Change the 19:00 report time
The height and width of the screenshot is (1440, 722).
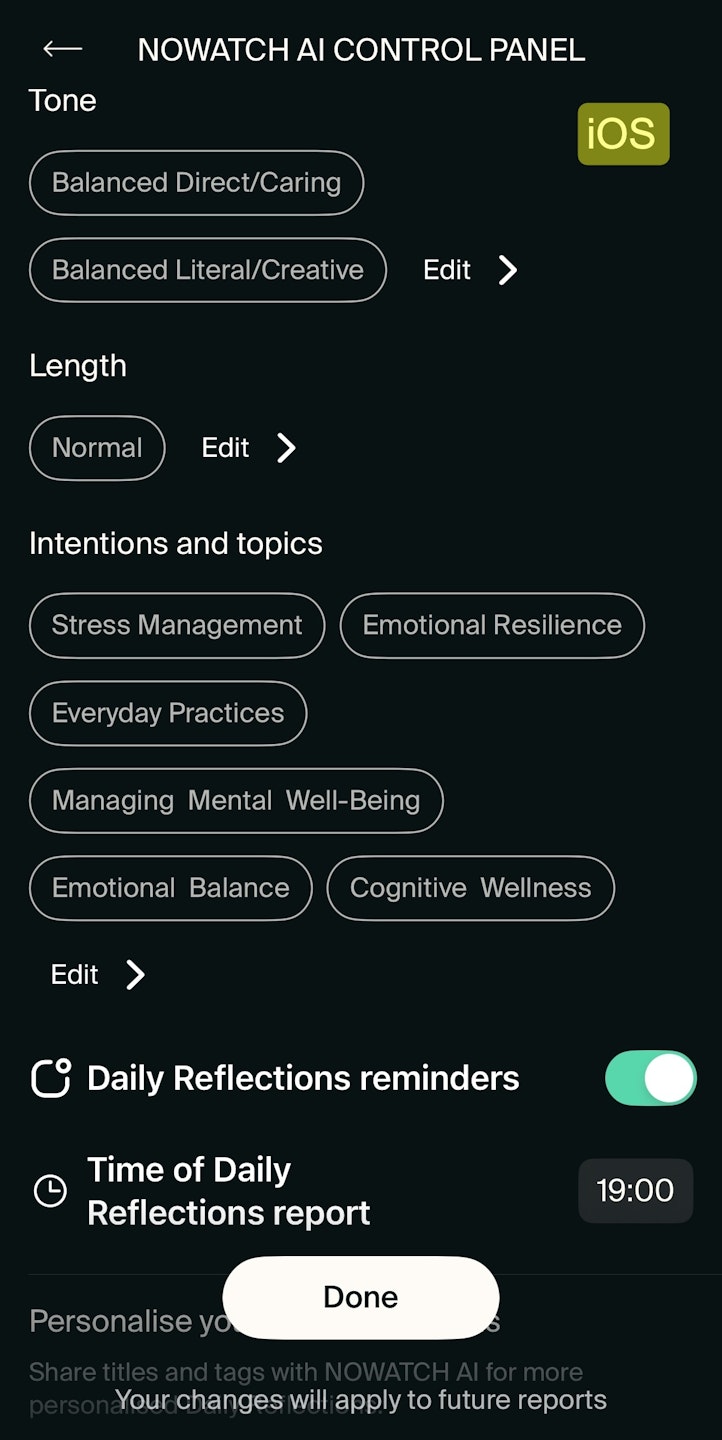tap(635, 1191)
